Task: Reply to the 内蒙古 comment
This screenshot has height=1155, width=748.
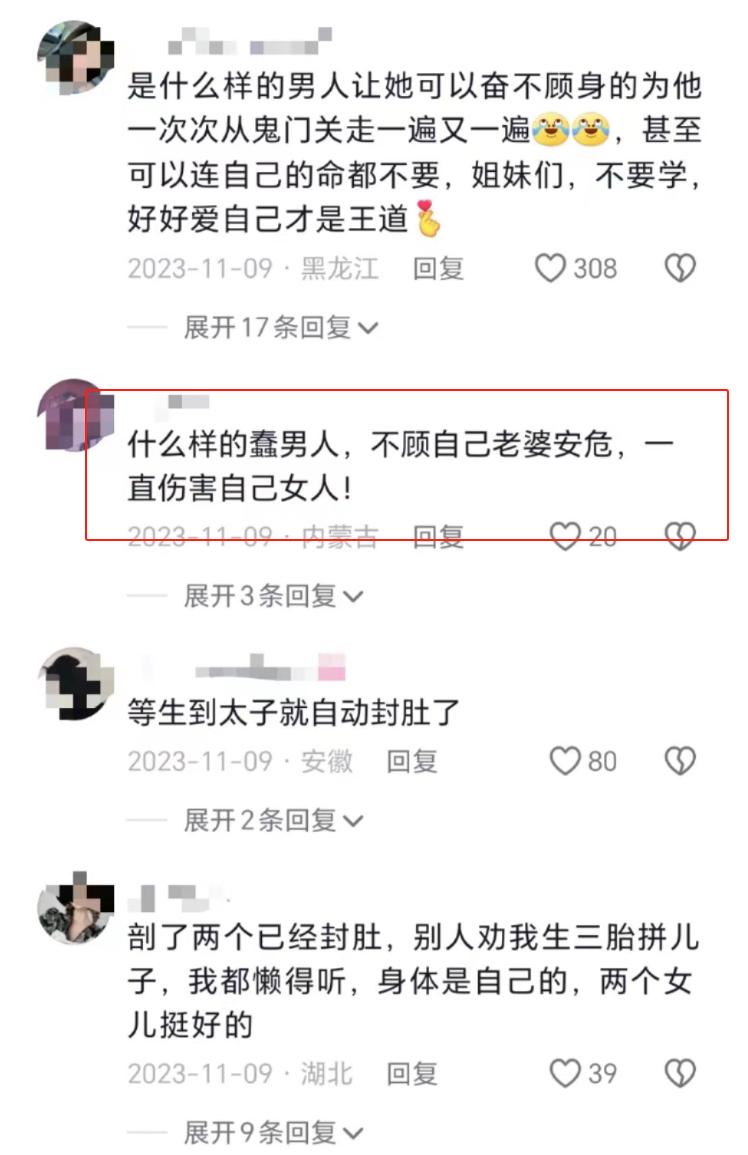Action: tap(439, 537)
